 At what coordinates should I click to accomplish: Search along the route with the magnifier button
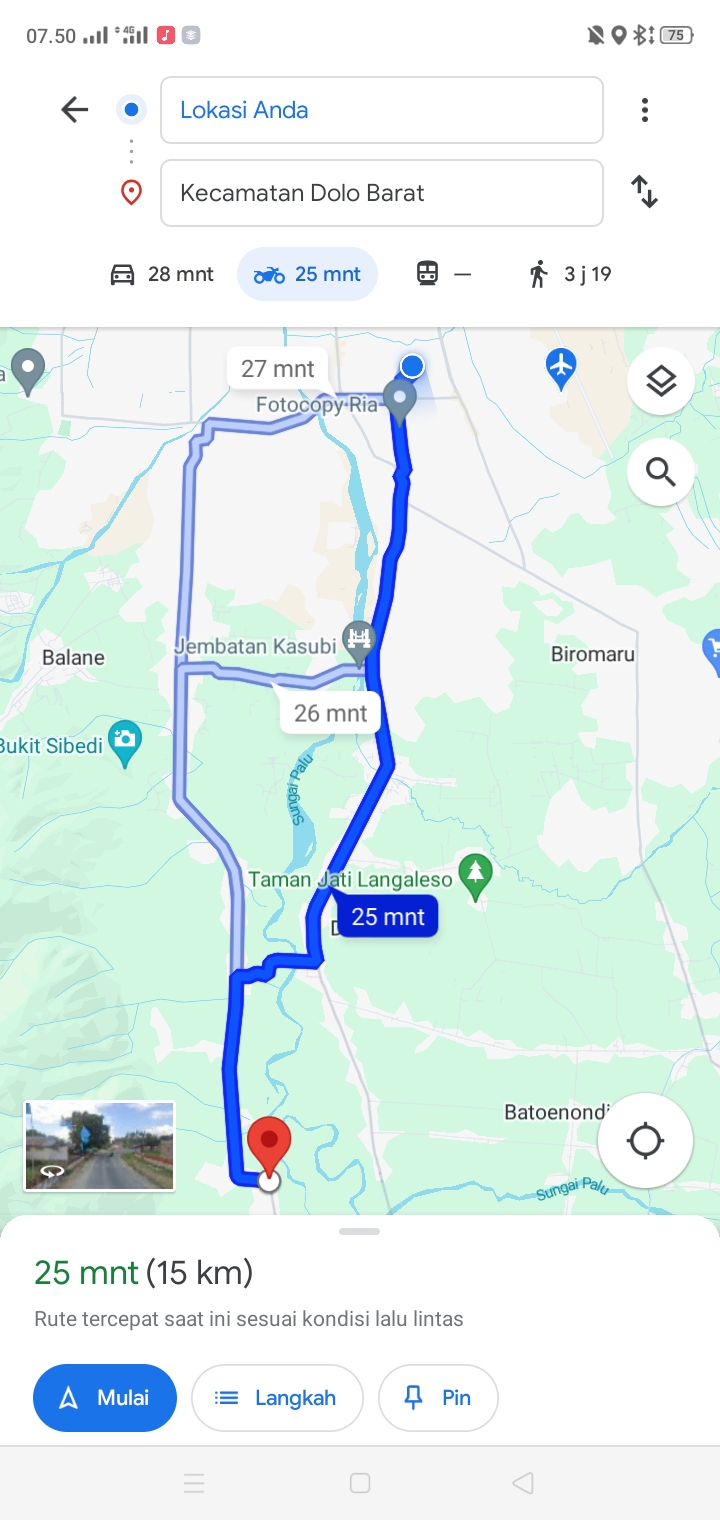661,471
